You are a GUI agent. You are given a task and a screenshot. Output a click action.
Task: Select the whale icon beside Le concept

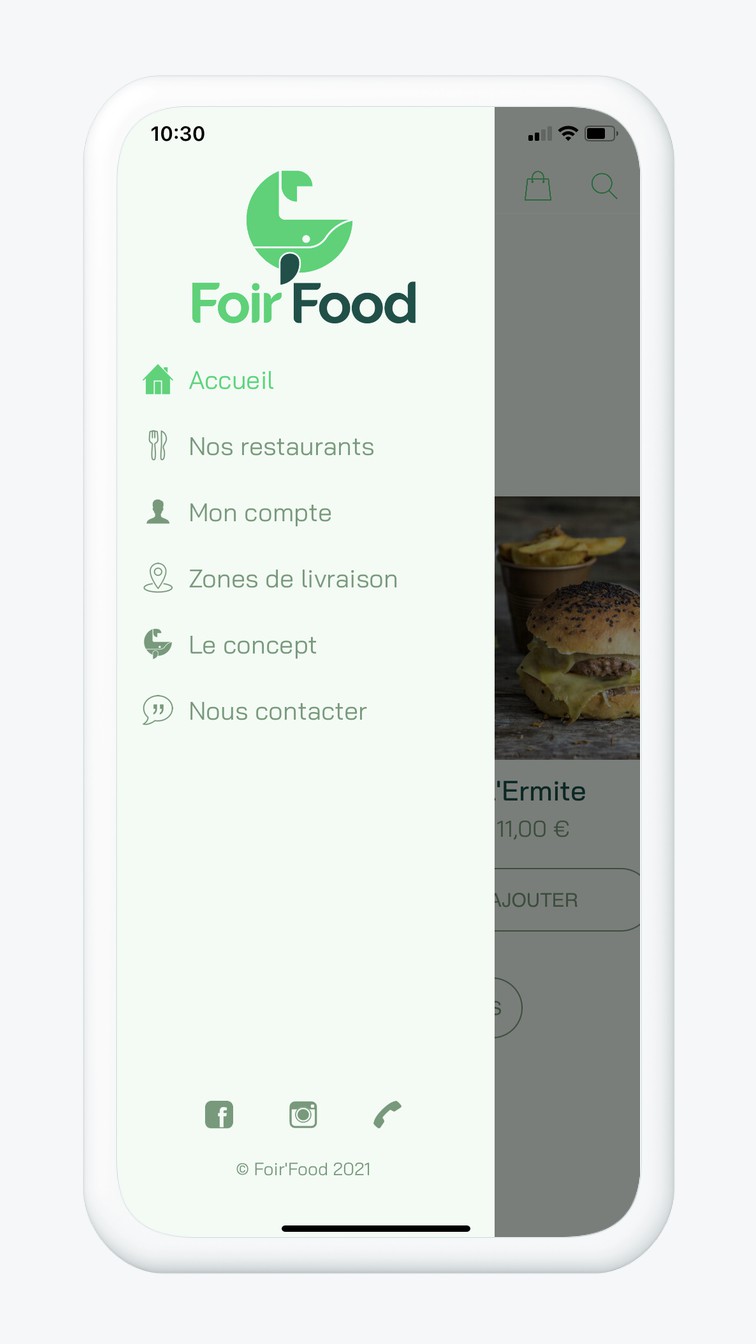click(157, 644)
